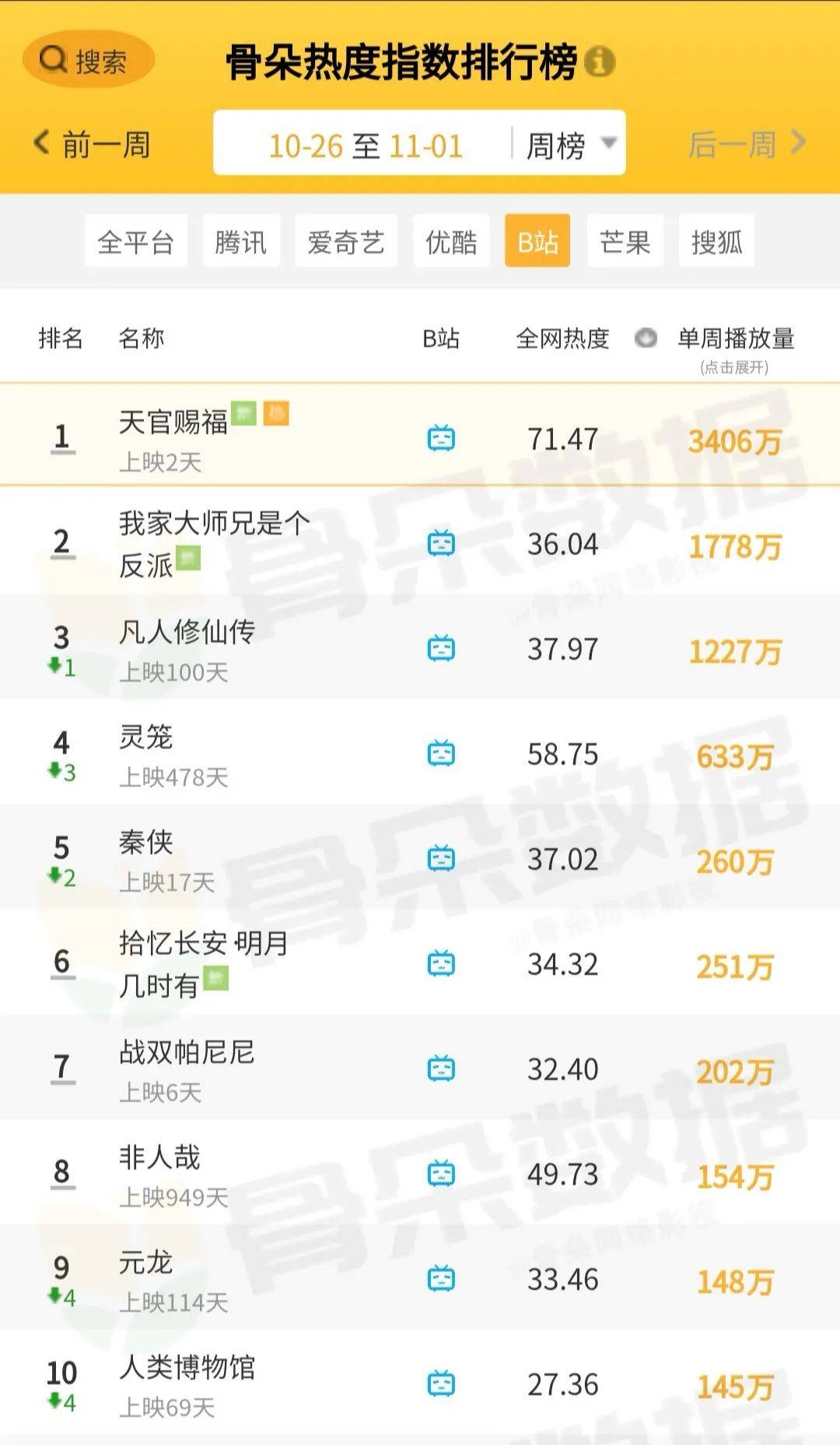The image size is (840, 1445).
Task: Switch to the 爱奇艺 tab
Action: pos(345,242)
